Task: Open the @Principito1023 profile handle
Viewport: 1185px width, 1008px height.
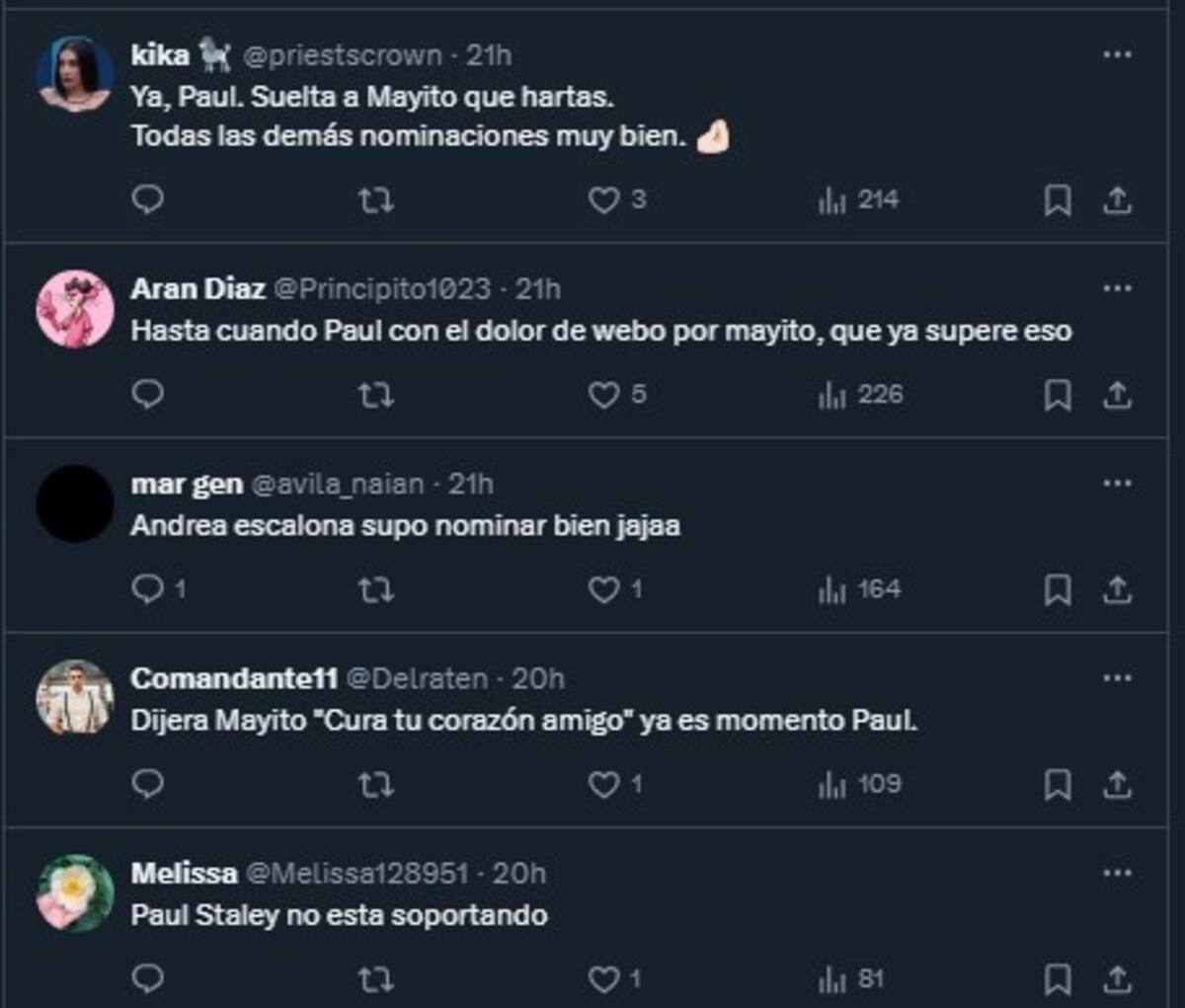Action: click(x=381, y=288)
